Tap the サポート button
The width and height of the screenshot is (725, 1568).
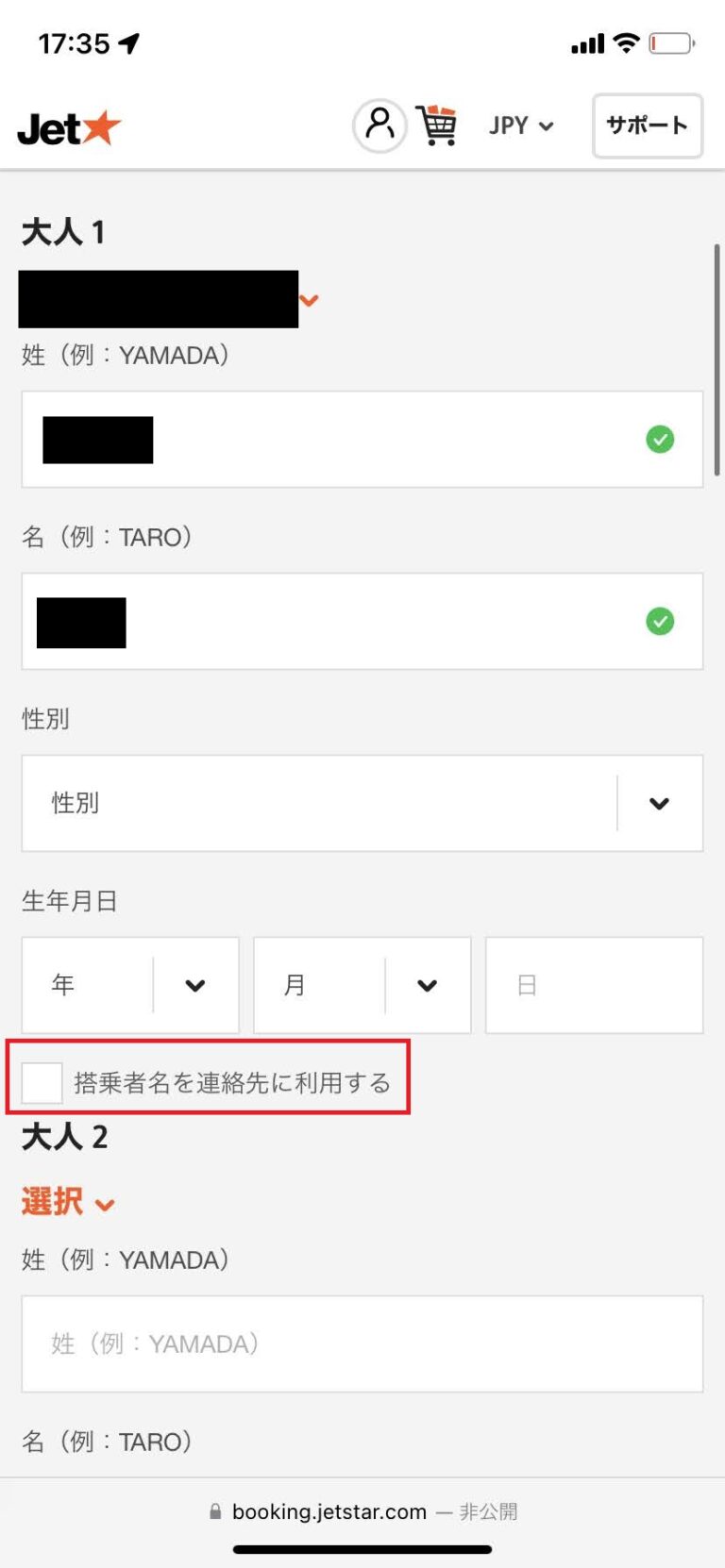(647, 125)
